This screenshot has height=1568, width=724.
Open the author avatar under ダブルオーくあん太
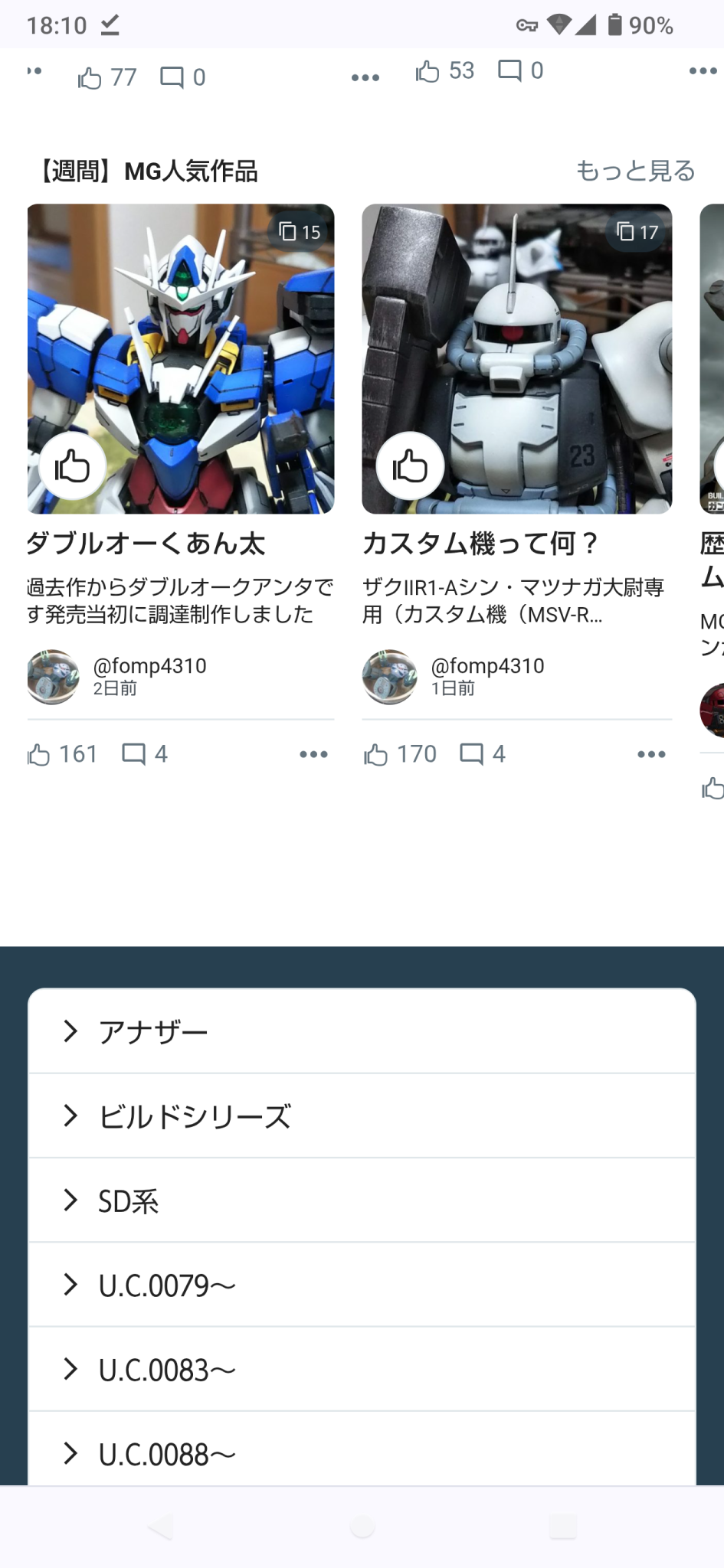[x=54, y=677]
